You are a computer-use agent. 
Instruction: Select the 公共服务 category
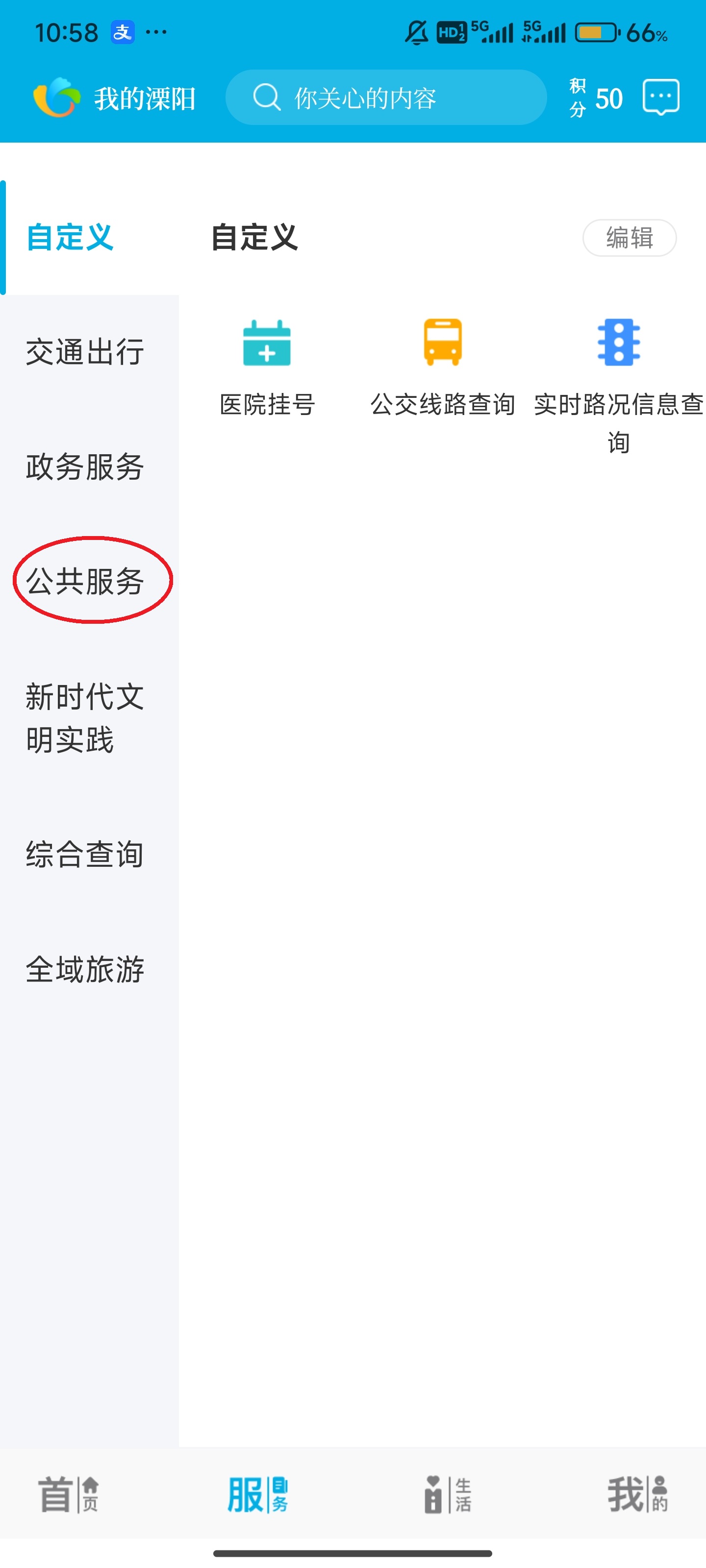click(x=85, y=581)
